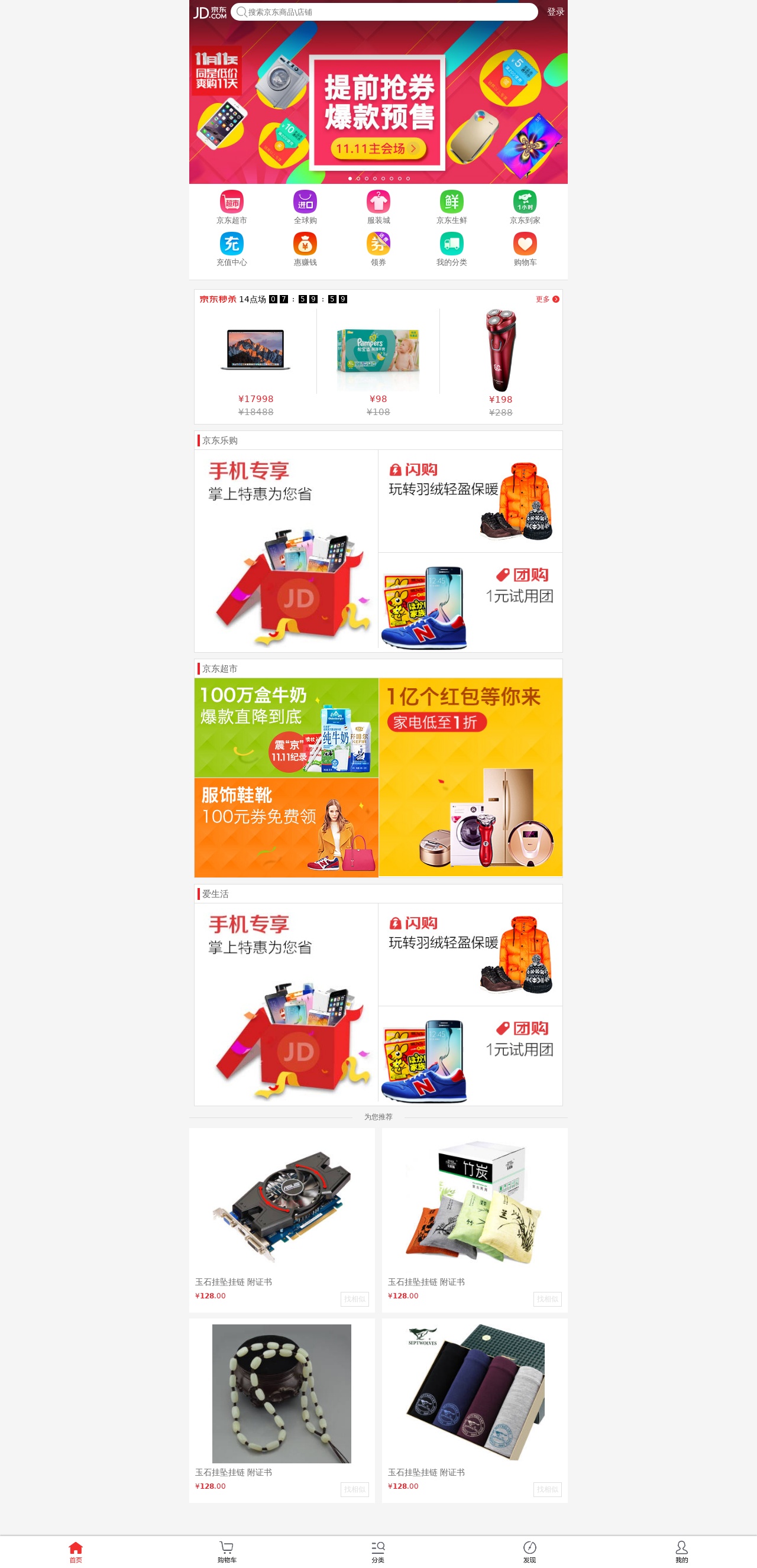
Task: View 更多 seckill deals
Action: tap(547, 299)
